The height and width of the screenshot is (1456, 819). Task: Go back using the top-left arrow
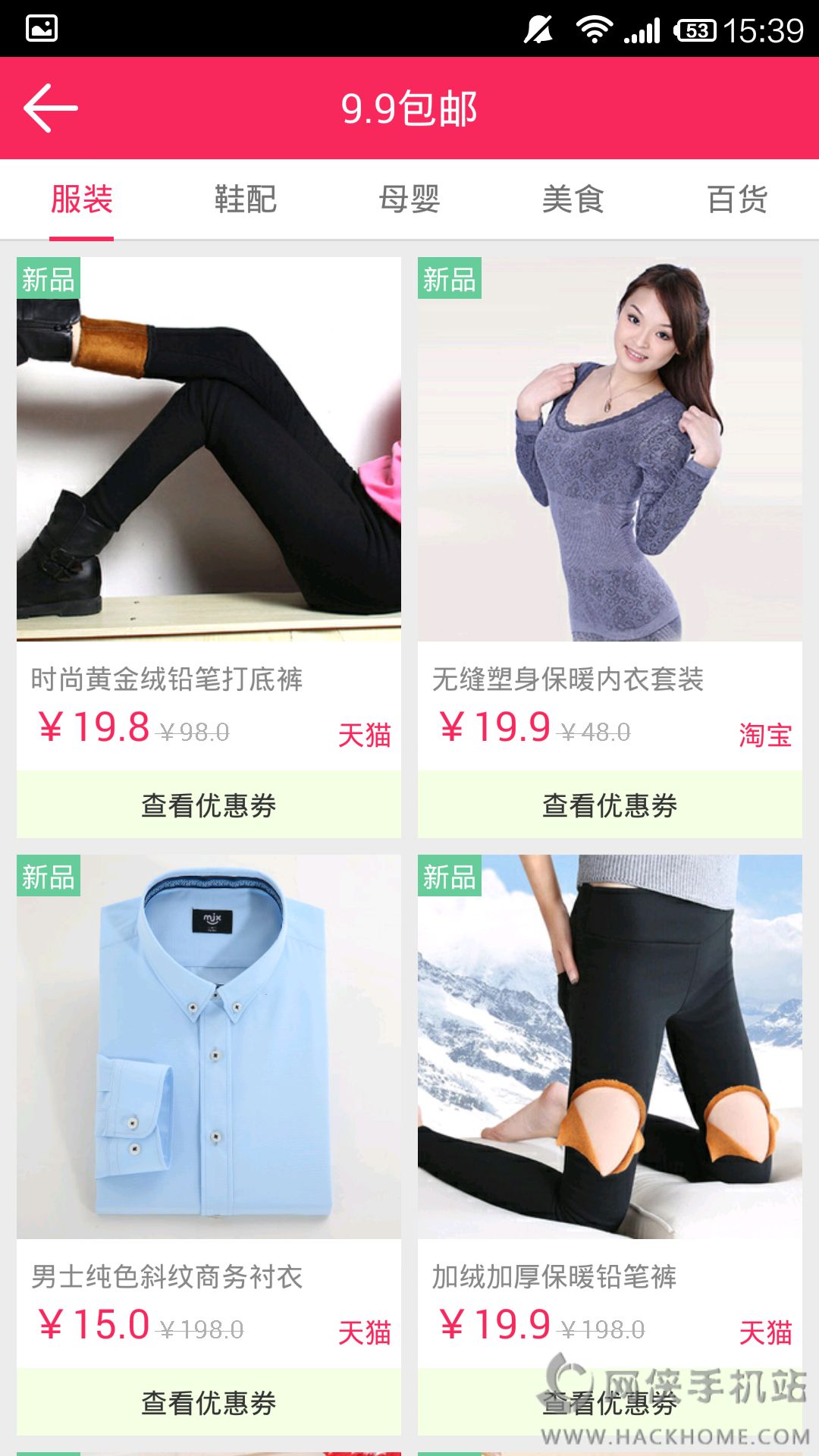click(51, 108)
